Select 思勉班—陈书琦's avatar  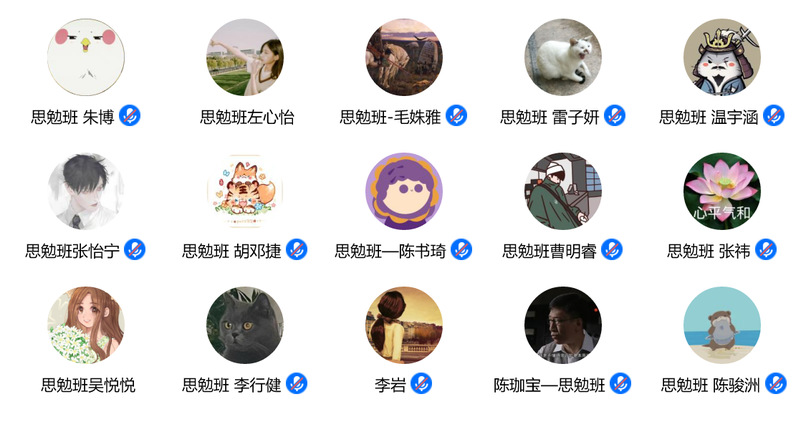[404, 192]
